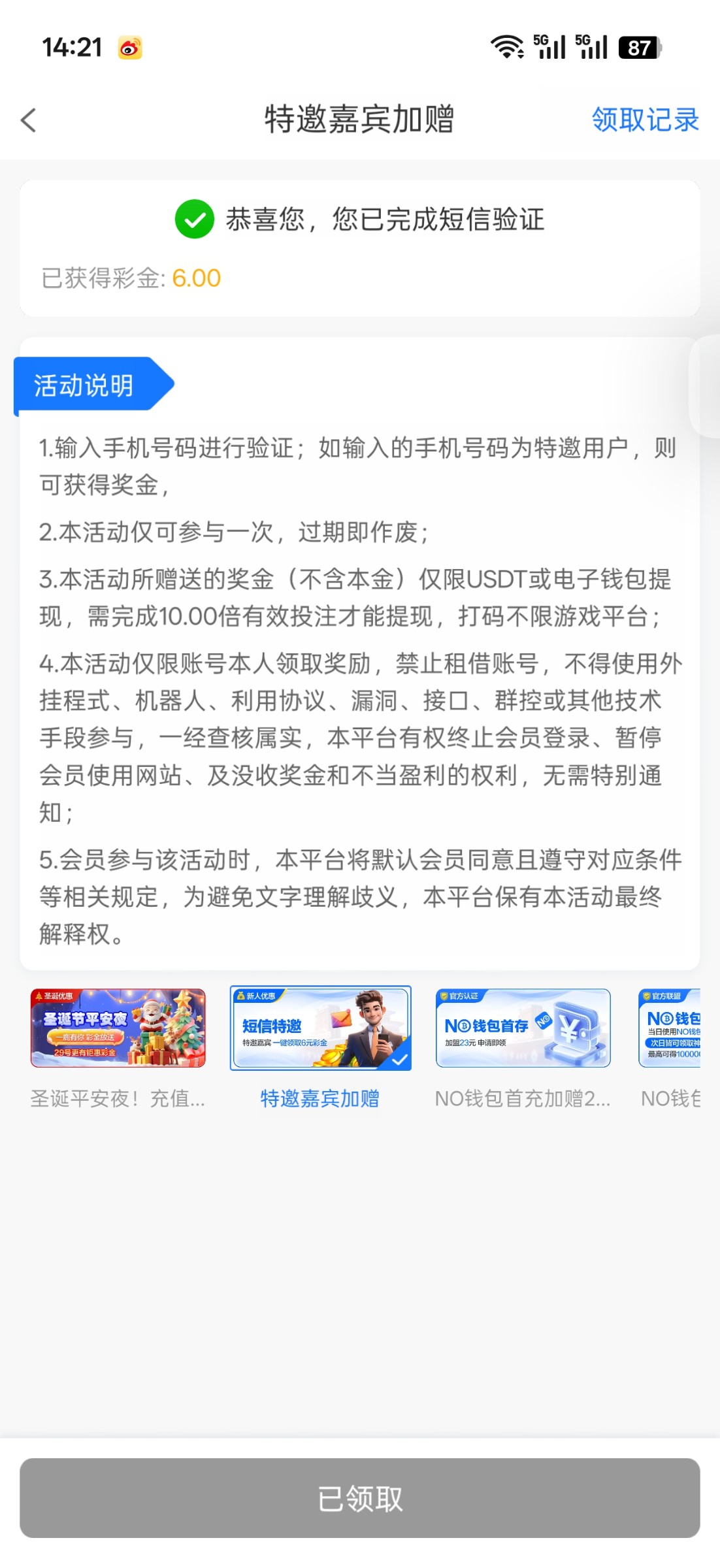Tap the 已领取 button
Image resolution: width=720 pixels, height=1568 pixels.
(360, 1499)
